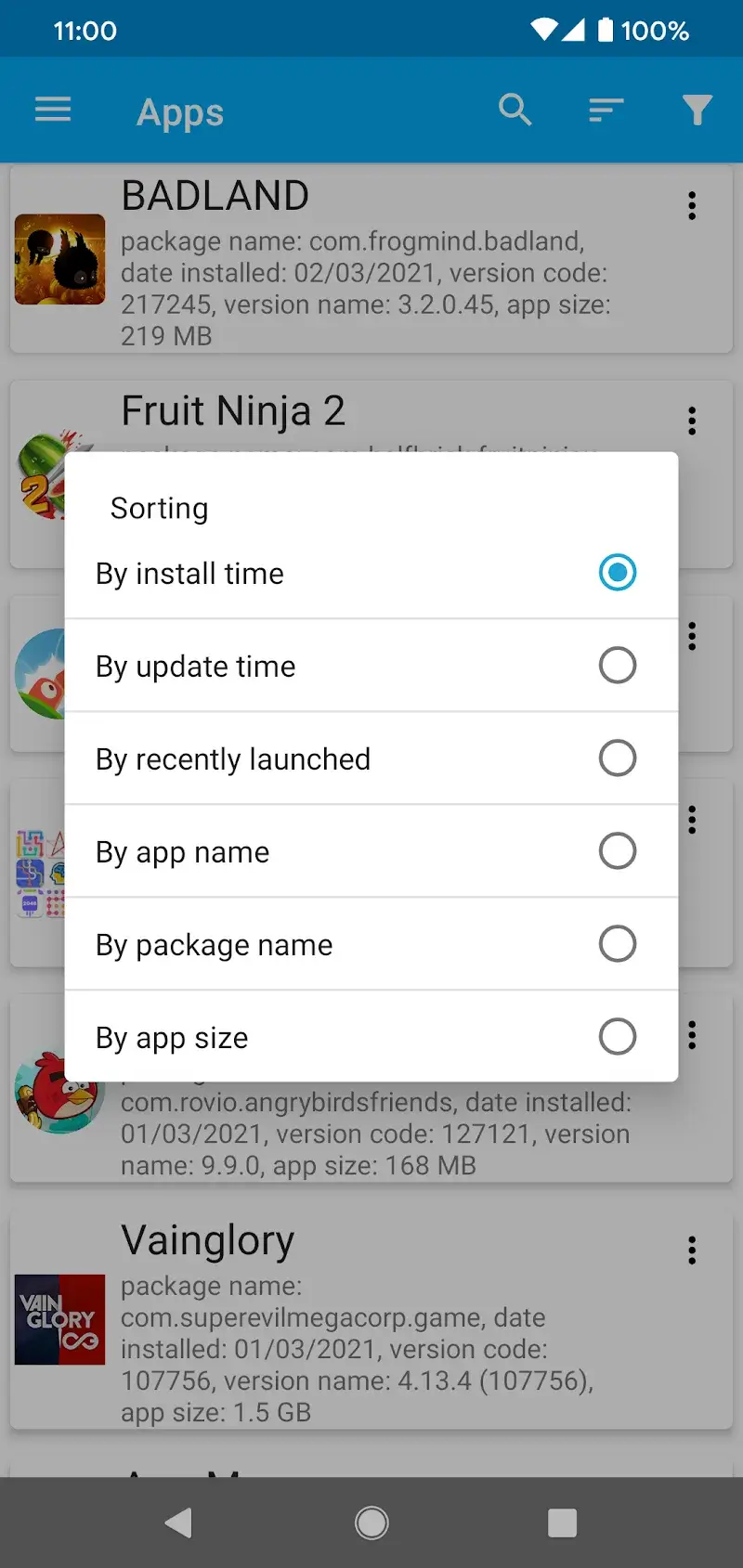Image resolution: width=743 pixels, height=1568 pixels.
Task: Tap the filter icon in the top bar
Action: [697, 110]
